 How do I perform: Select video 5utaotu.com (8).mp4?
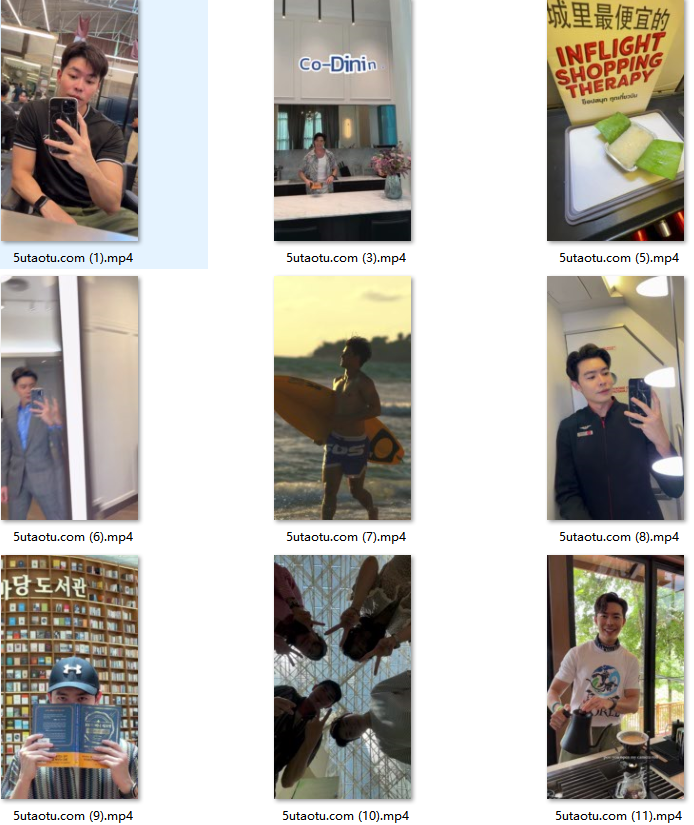click(x=615, y=398)
